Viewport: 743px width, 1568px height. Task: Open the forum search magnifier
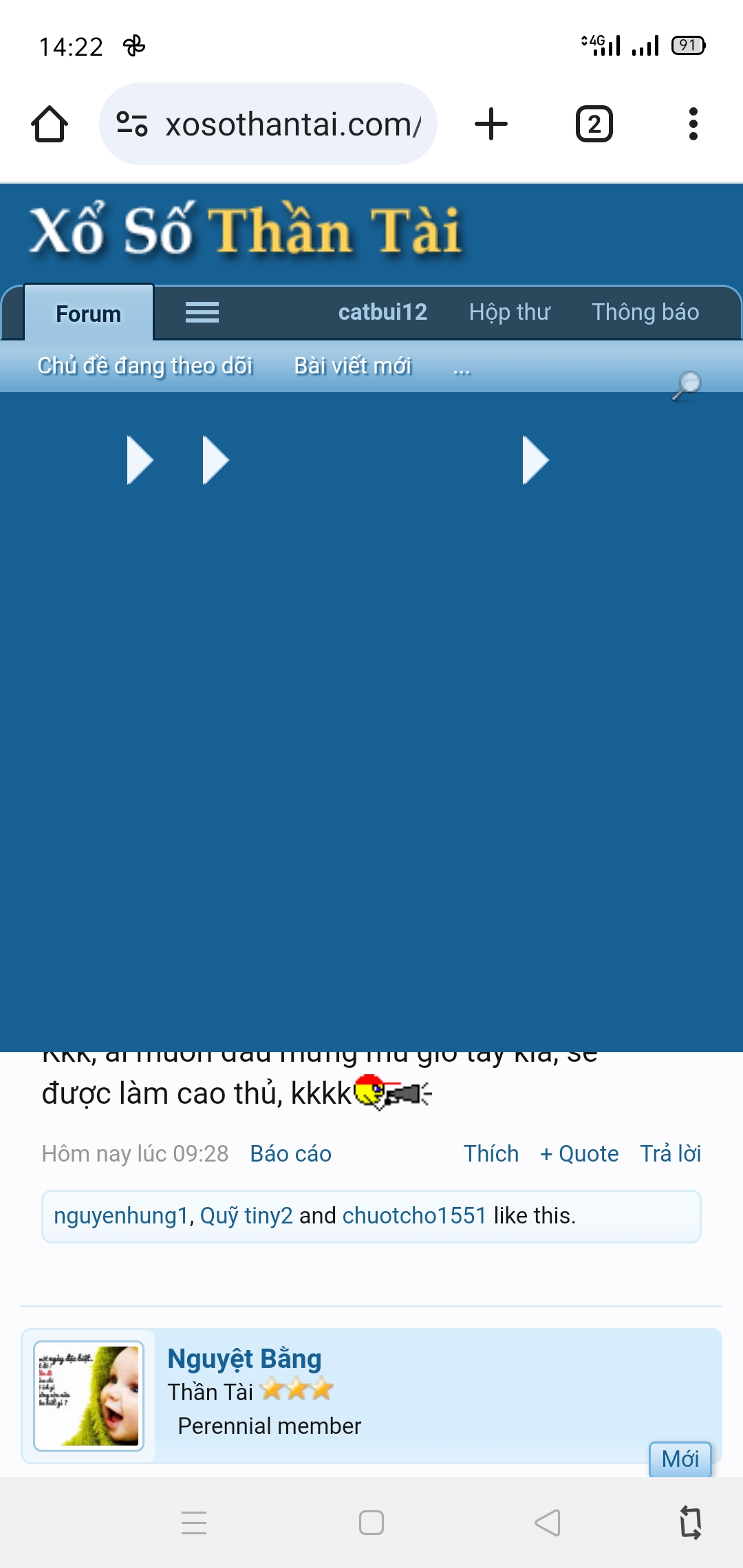coord(687,385)
